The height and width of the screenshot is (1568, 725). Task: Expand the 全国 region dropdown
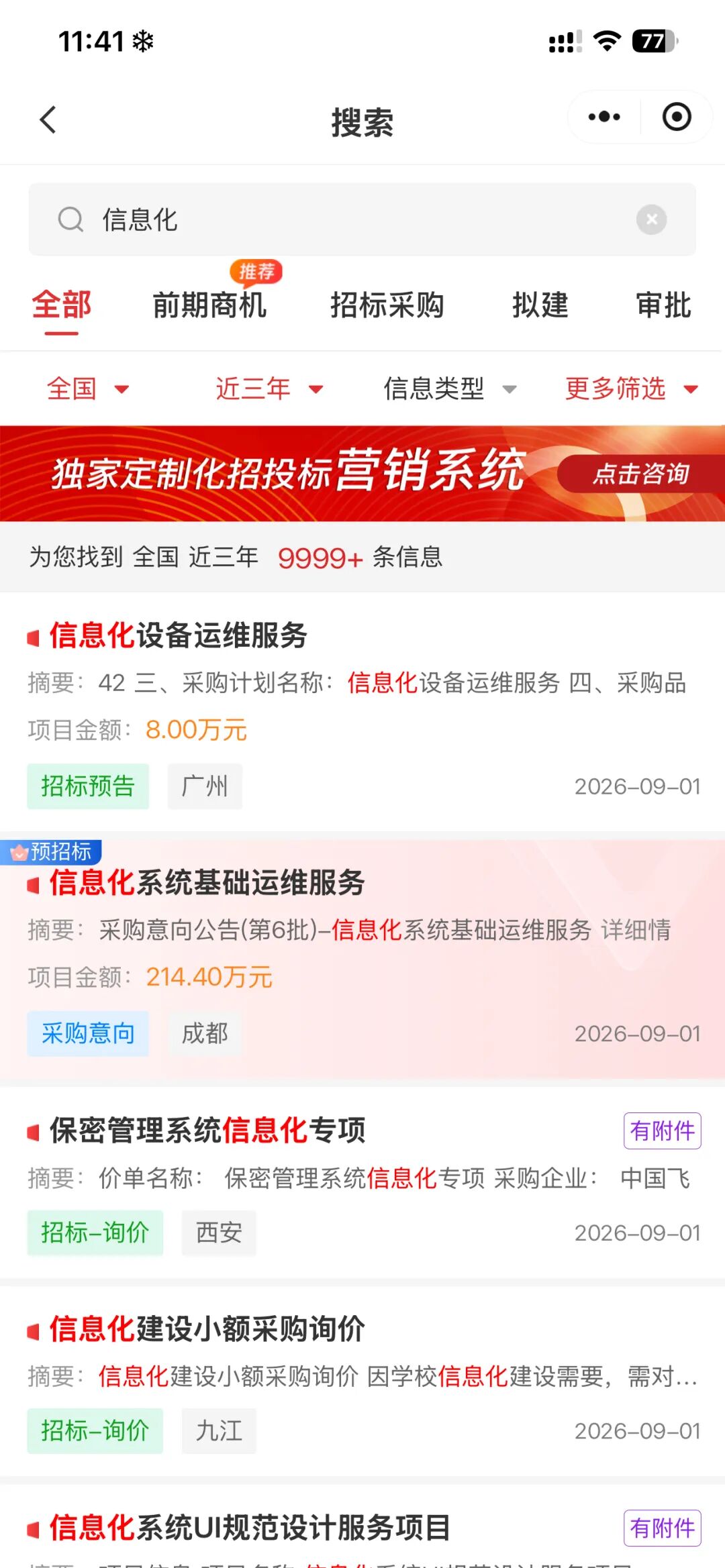(x=88, y=388)
